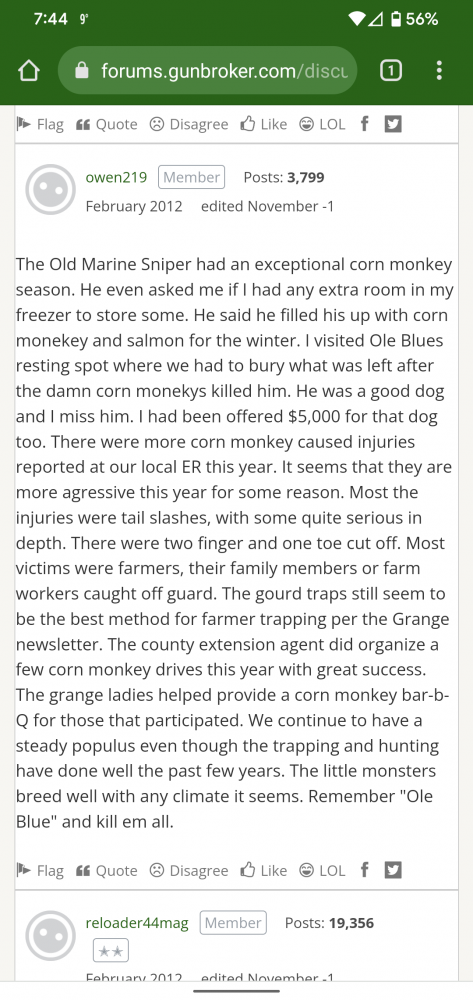Mark Disagree on owen219's post
The width and height of the screenshot is (473, 1000).
189,870
